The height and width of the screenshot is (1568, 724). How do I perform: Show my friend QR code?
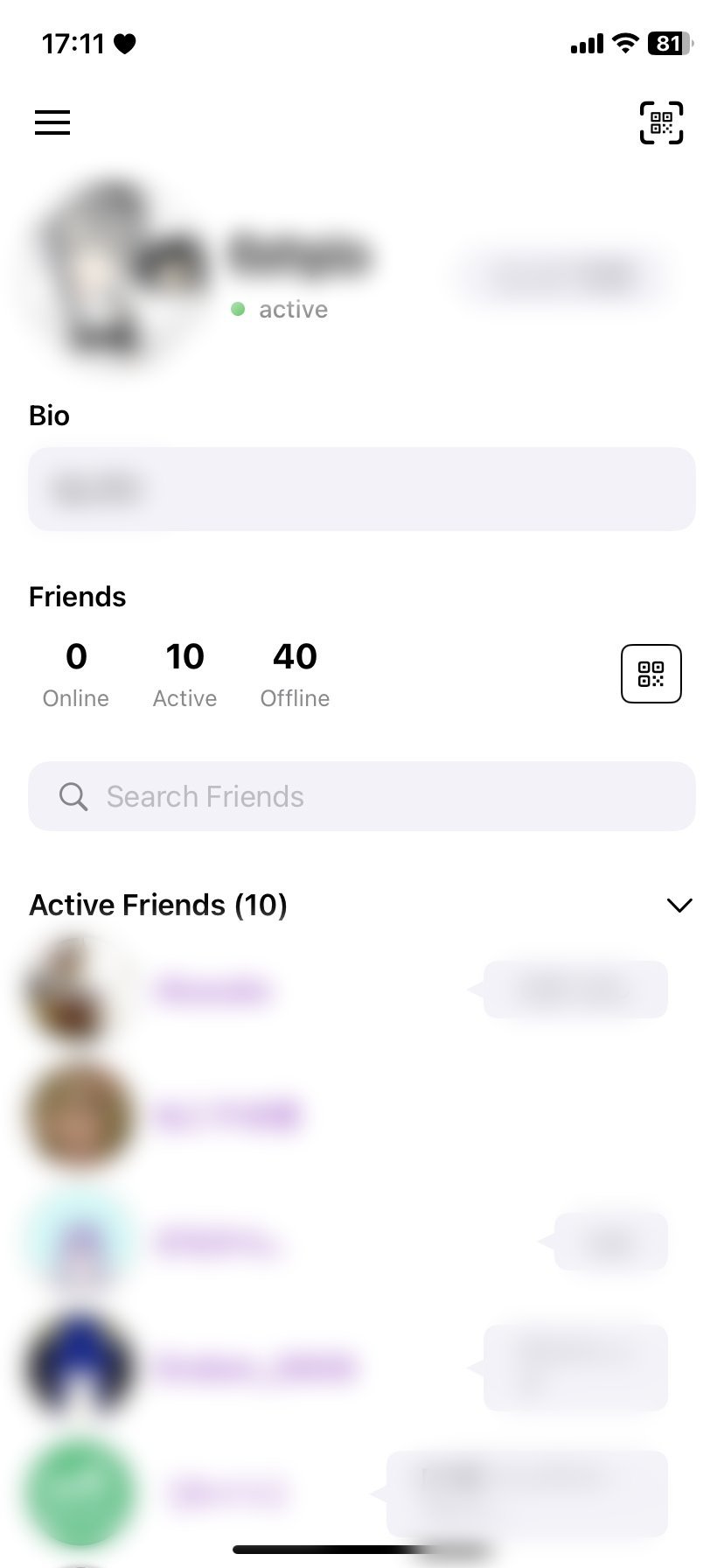pyautogui.click(x=651, y=674)
